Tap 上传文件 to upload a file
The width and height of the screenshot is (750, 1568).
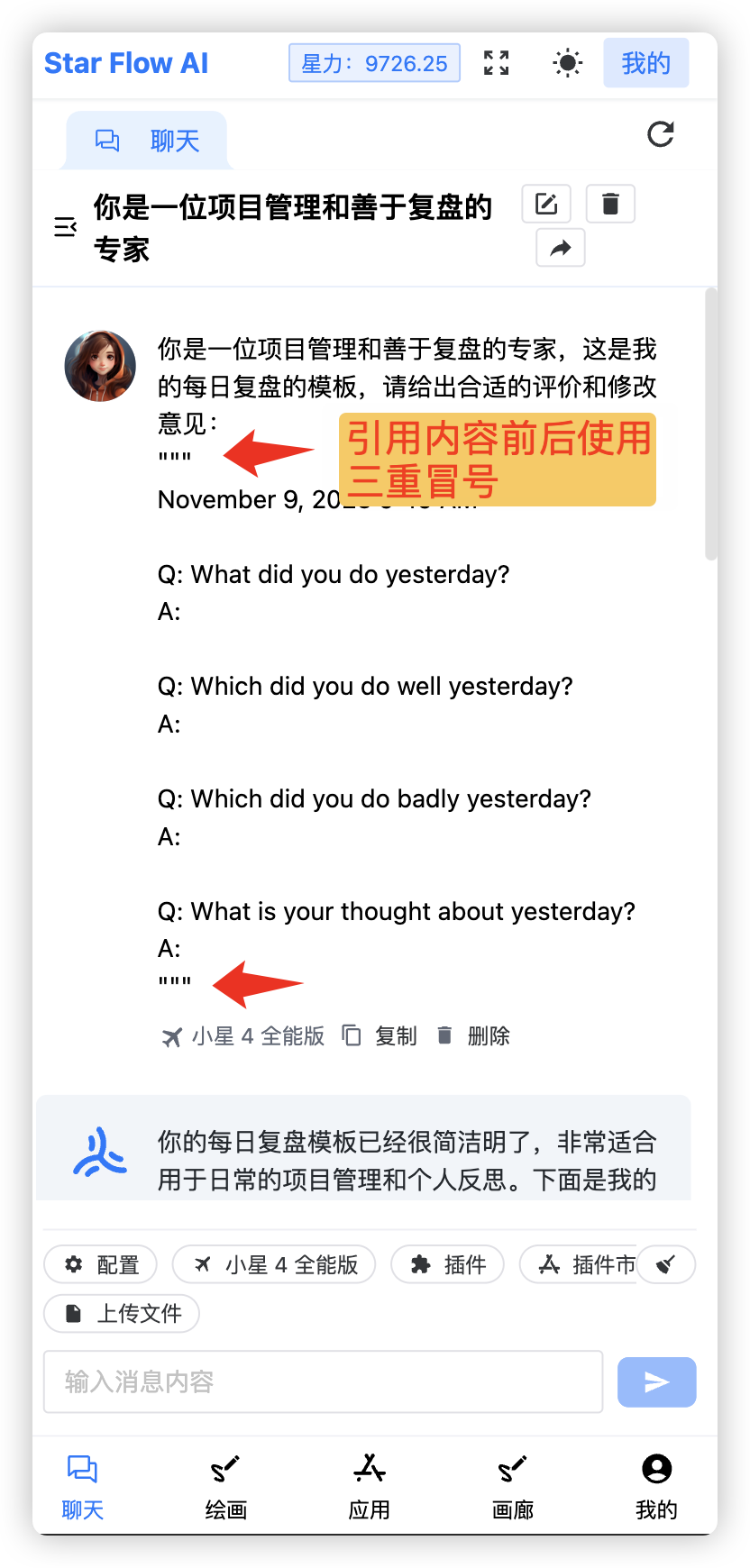coord(122,1313)
